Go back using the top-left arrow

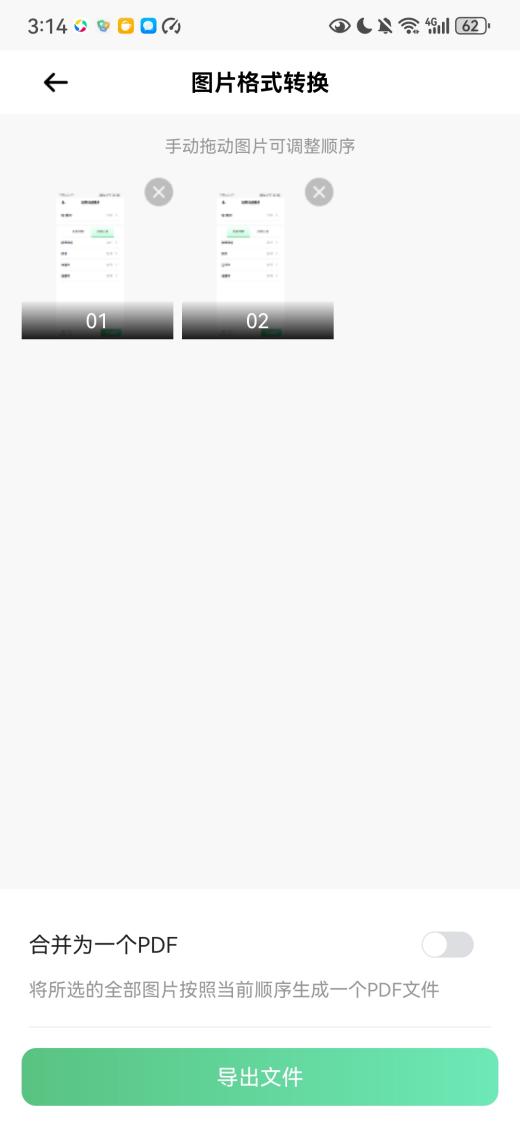[55, 83]
